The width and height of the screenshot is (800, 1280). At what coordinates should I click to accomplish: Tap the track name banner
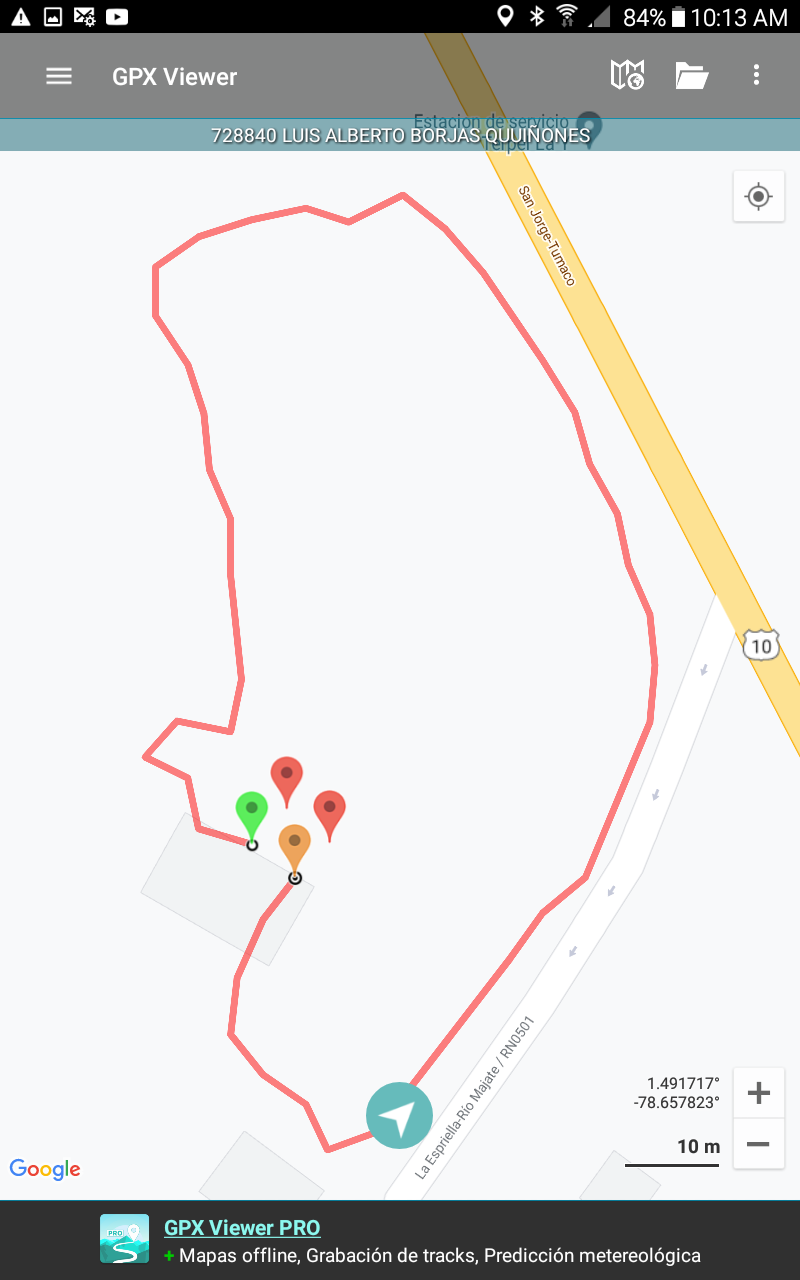click(x=400, y=136)
